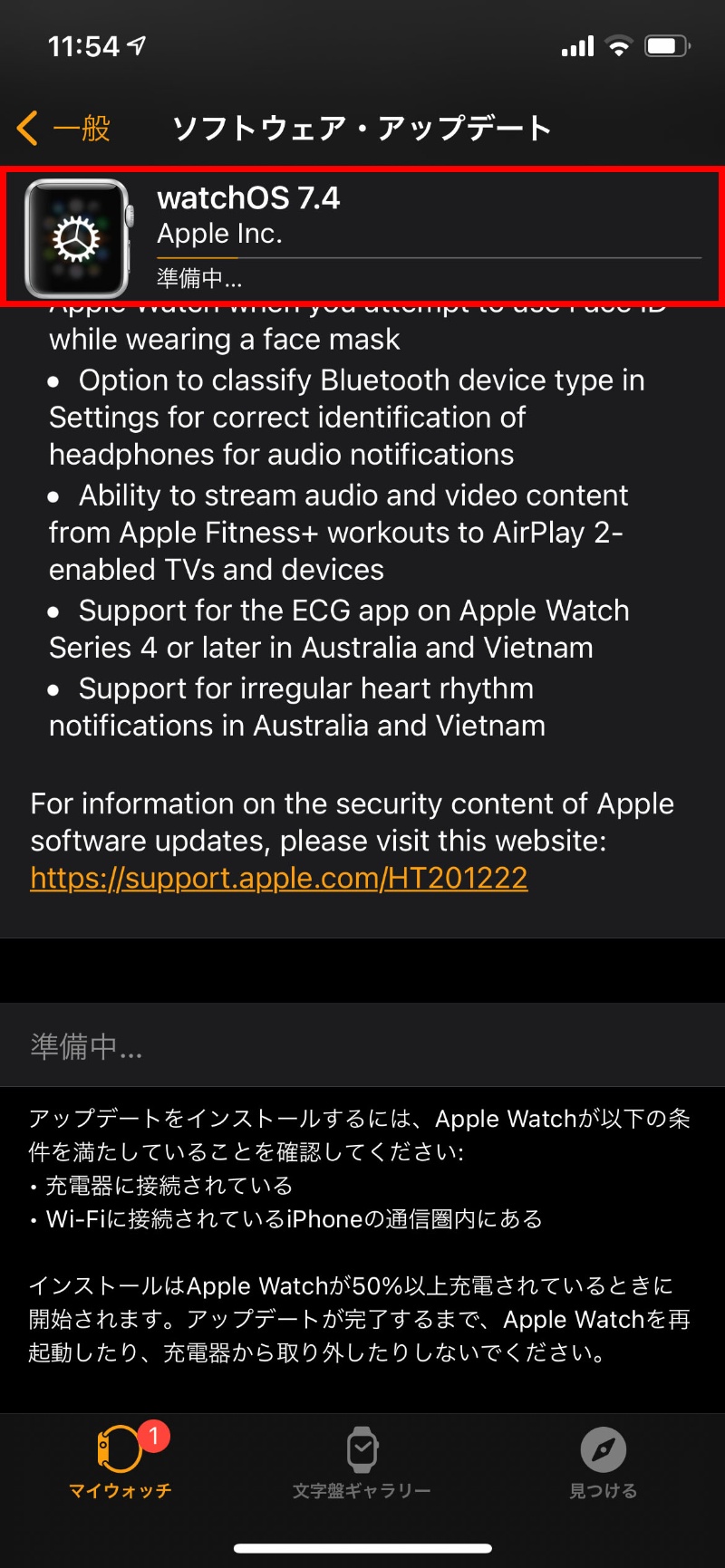Switch to the マイウォッチ tab
725x1568 pixels.
(121, 1460)
